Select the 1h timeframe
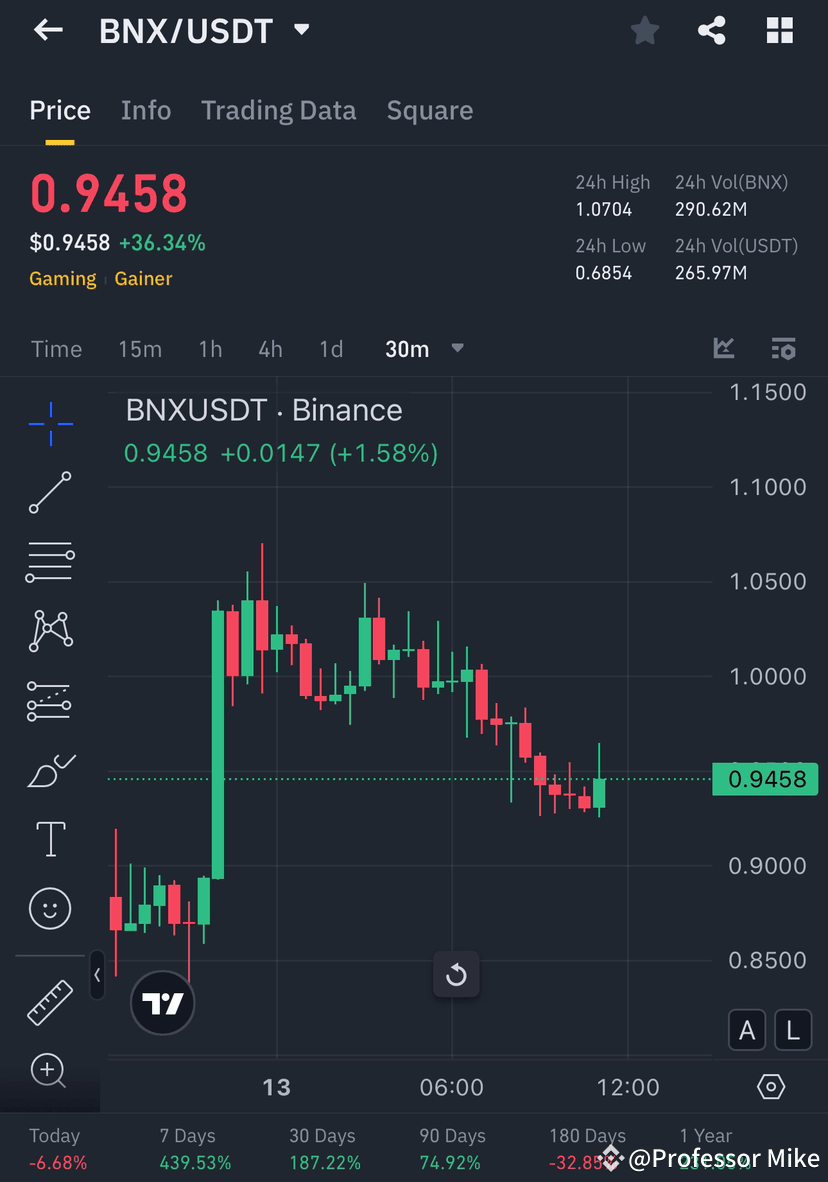This screenshot has width=828, height=1182. [210, 349]
